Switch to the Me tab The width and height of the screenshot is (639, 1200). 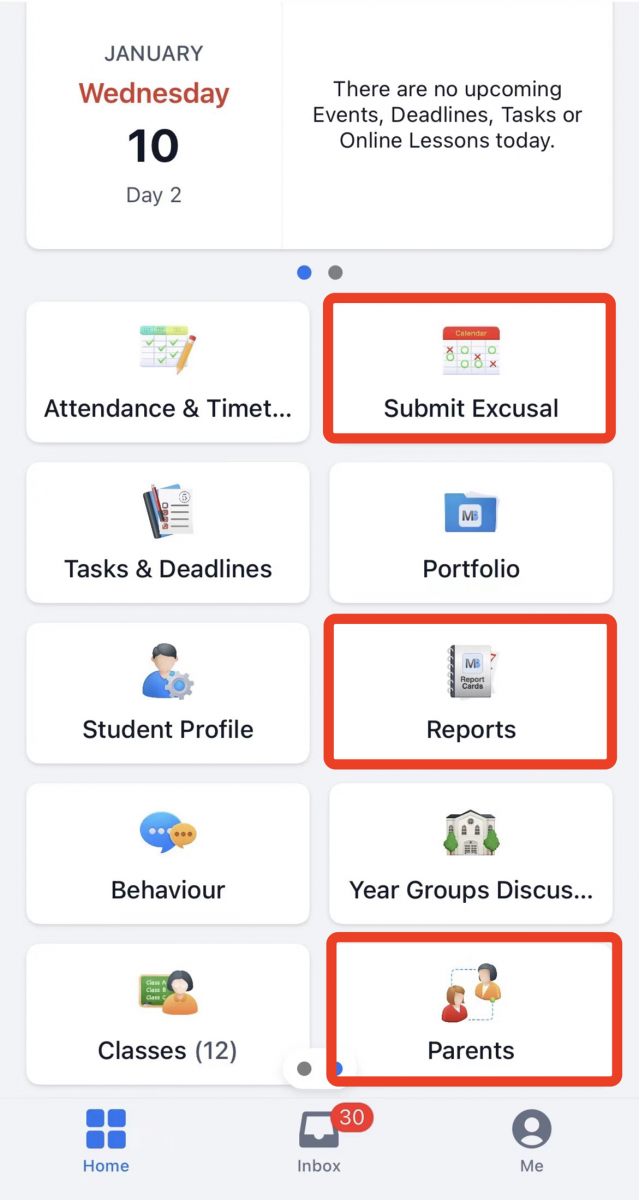532,1140
